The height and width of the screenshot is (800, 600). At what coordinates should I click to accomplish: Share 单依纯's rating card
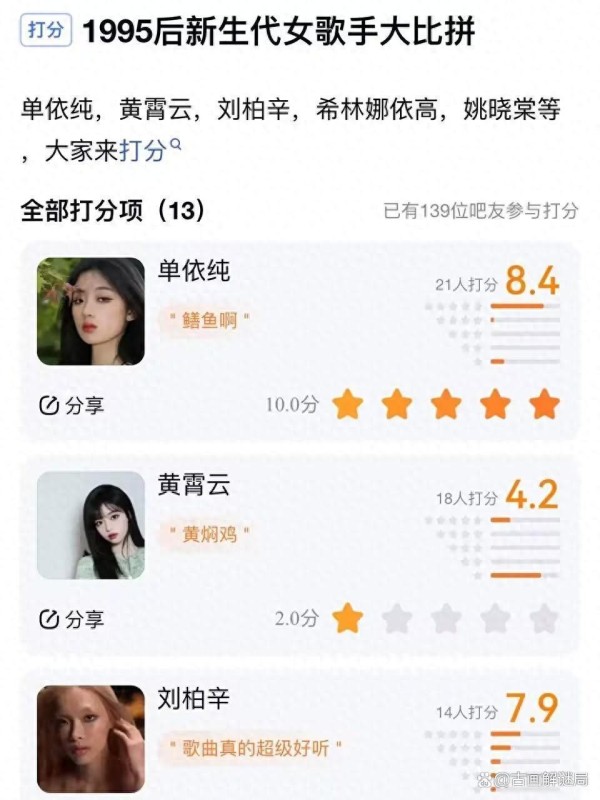[70, 405]
